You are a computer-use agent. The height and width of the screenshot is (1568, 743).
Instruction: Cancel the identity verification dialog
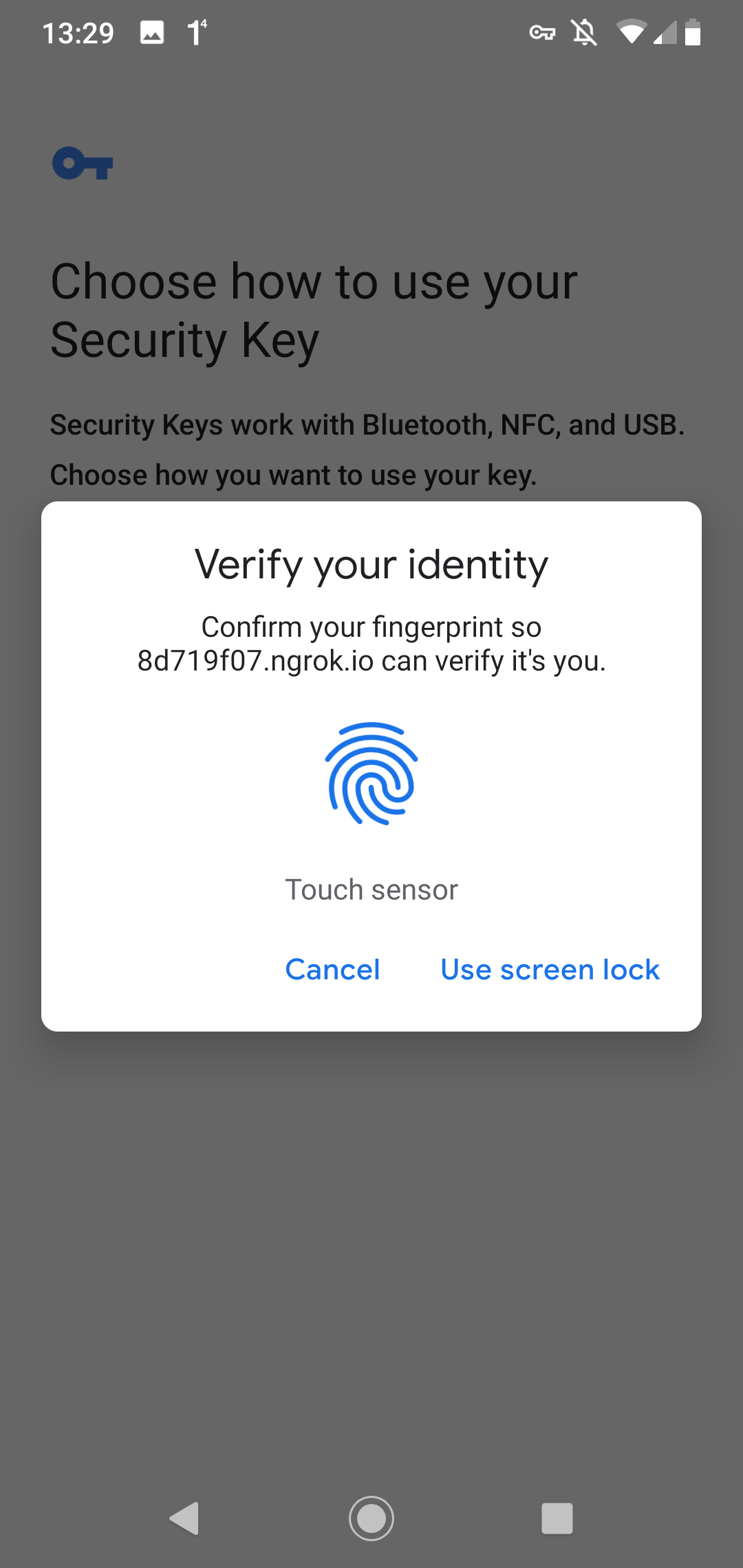(332, 970)
